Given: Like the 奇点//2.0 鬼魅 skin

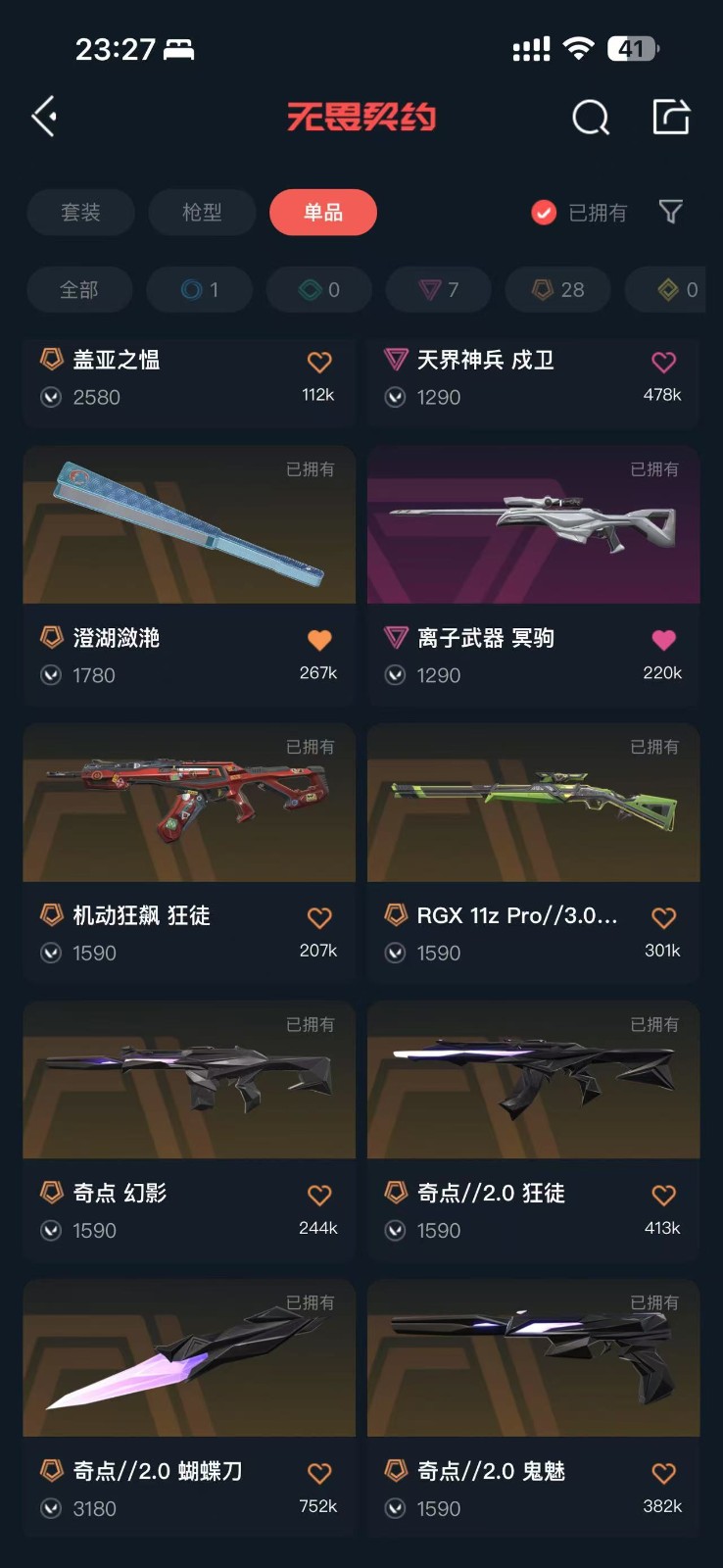Looking at the screenshot, I should (663, 1473).
